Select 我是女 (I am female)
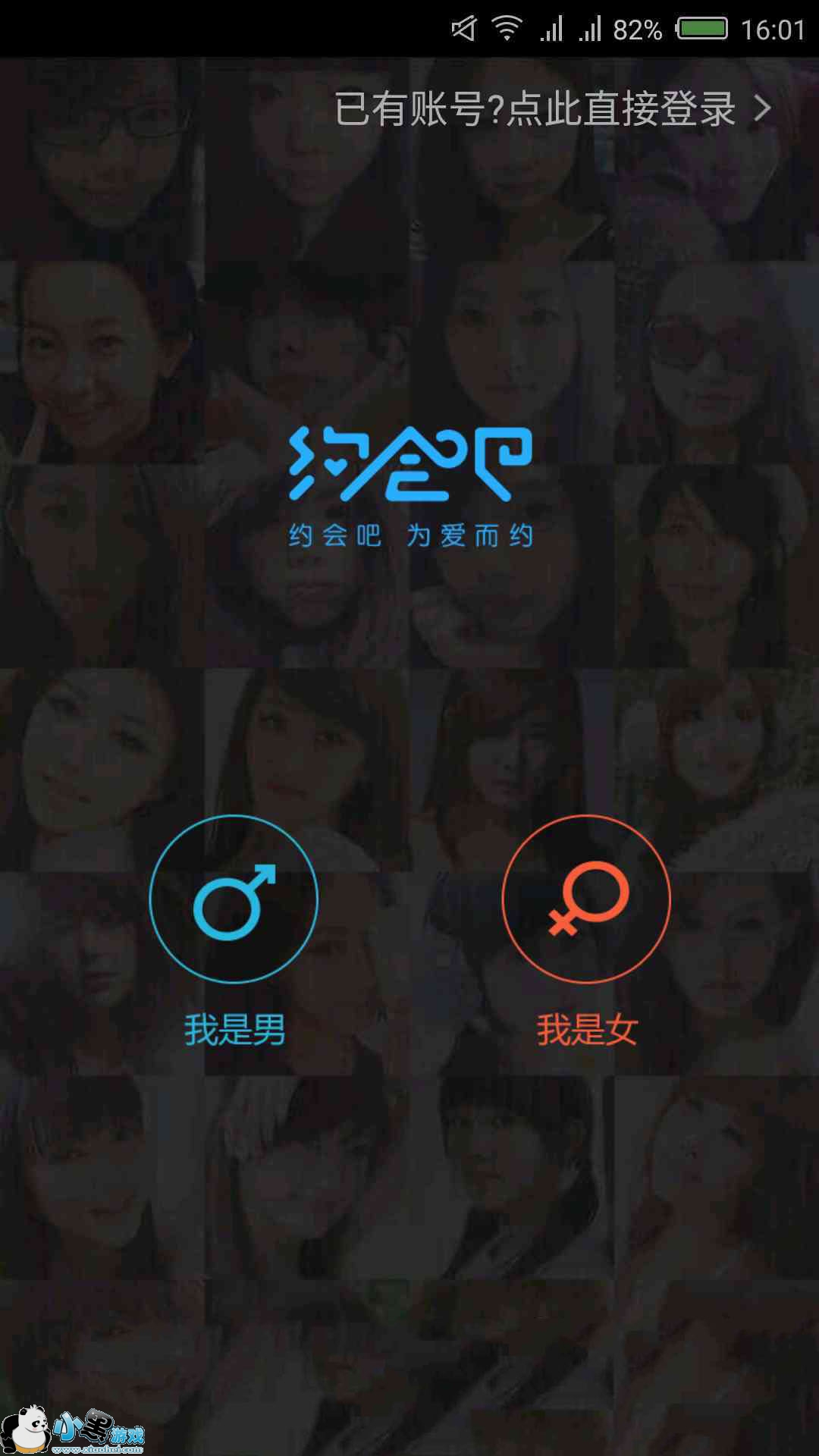The width and height of the screenshot is (819, 1456). click(x=586, y=899)
